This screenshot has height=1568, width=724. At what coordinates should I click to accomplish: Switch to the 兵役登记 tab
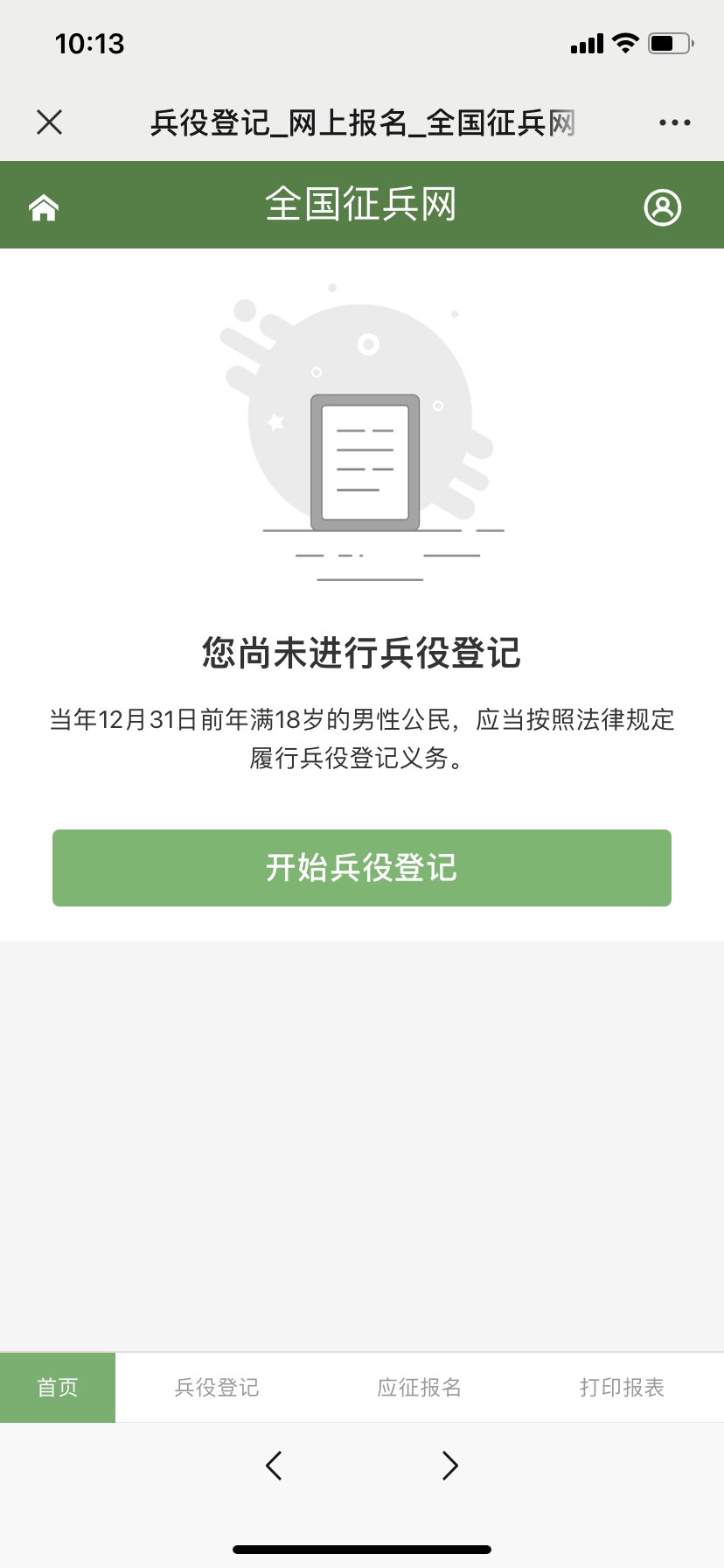[217, 1387]
